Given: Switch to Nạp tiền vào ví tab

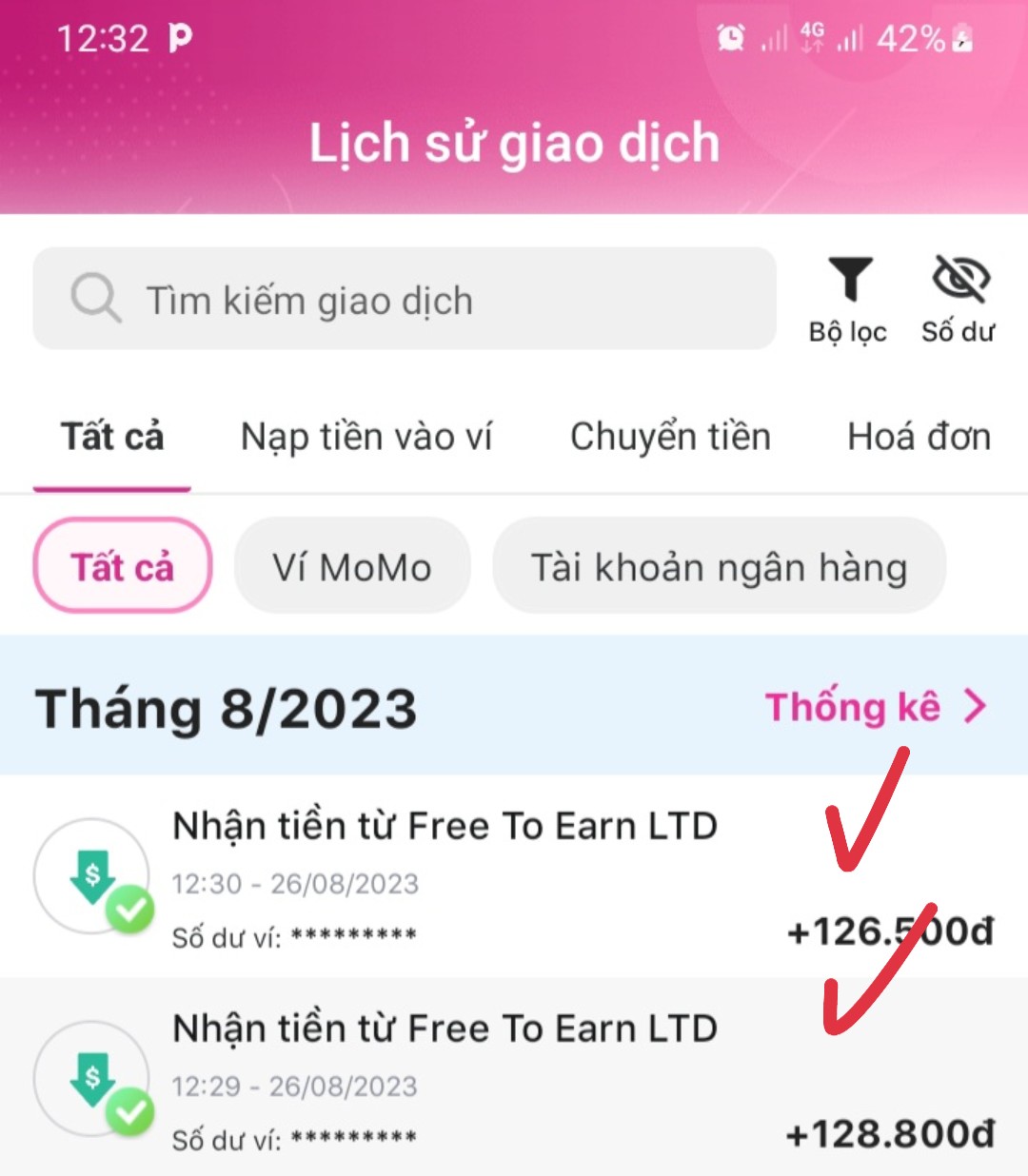Looking at the screenshot, I should click(366, 437).
